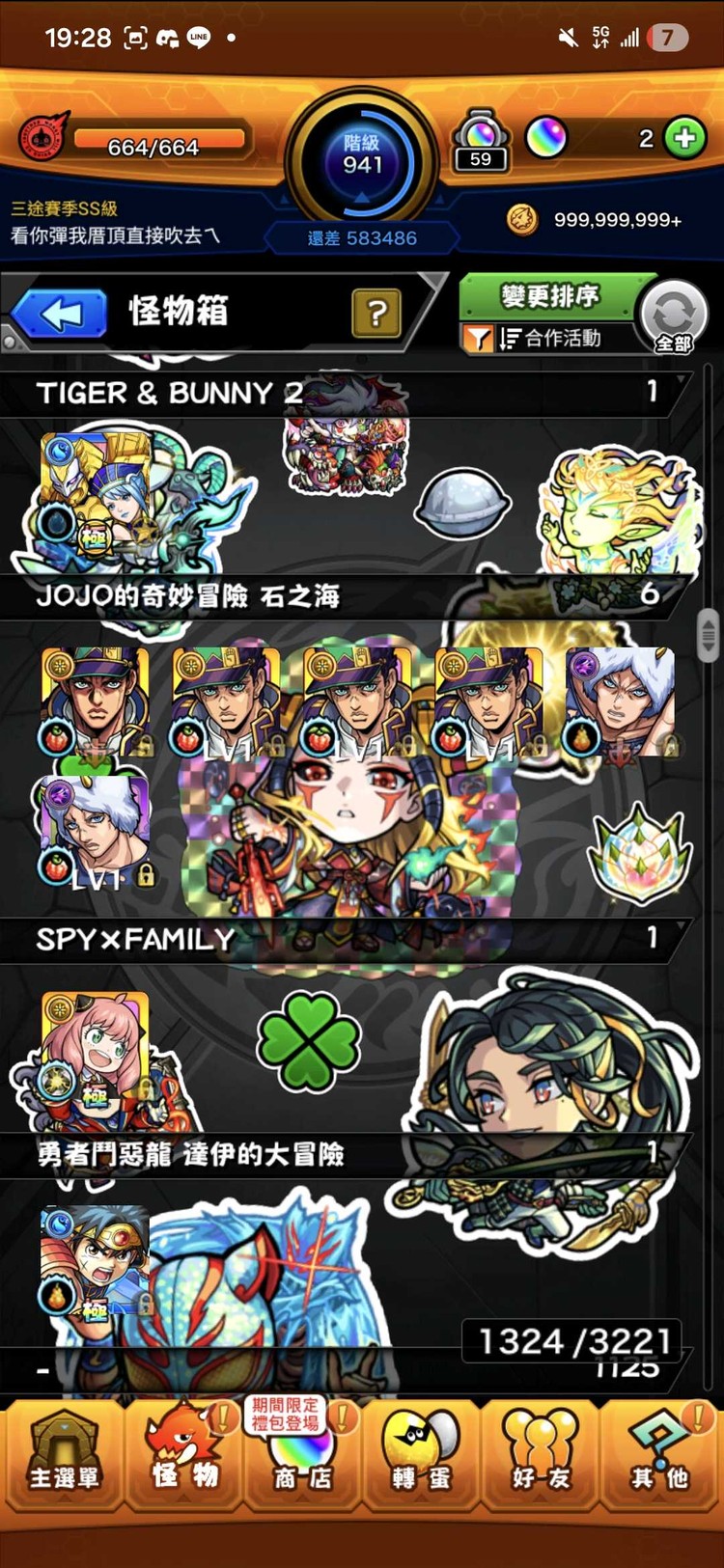This screenshot has height=1568, width=724.
Task: Tap the 全部 refresh icon
Action: tap(674, 314)
